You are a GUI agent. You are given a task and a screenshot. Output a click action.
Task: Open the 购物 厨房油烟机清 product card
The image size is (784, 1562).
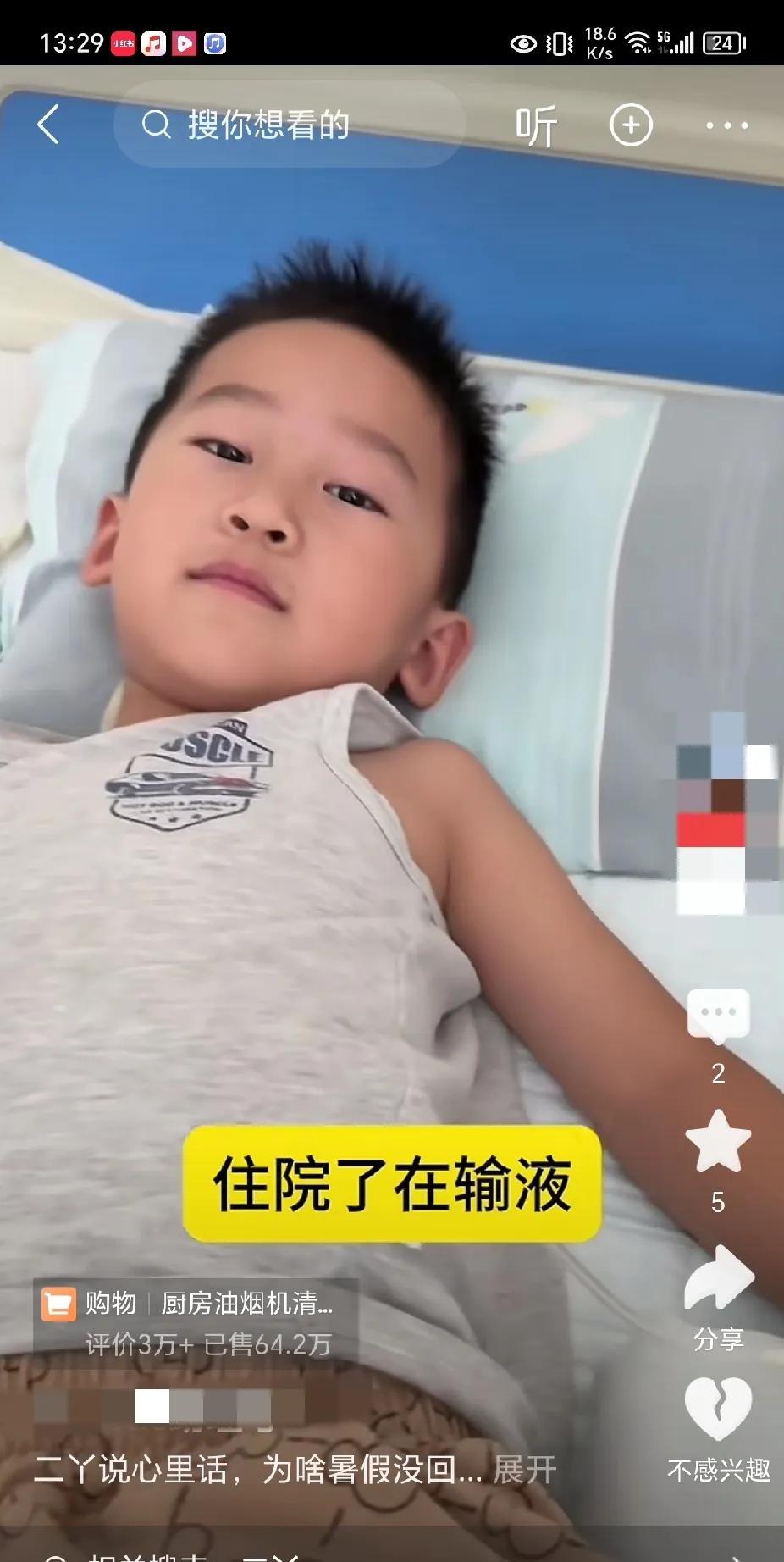(196, 1322)
